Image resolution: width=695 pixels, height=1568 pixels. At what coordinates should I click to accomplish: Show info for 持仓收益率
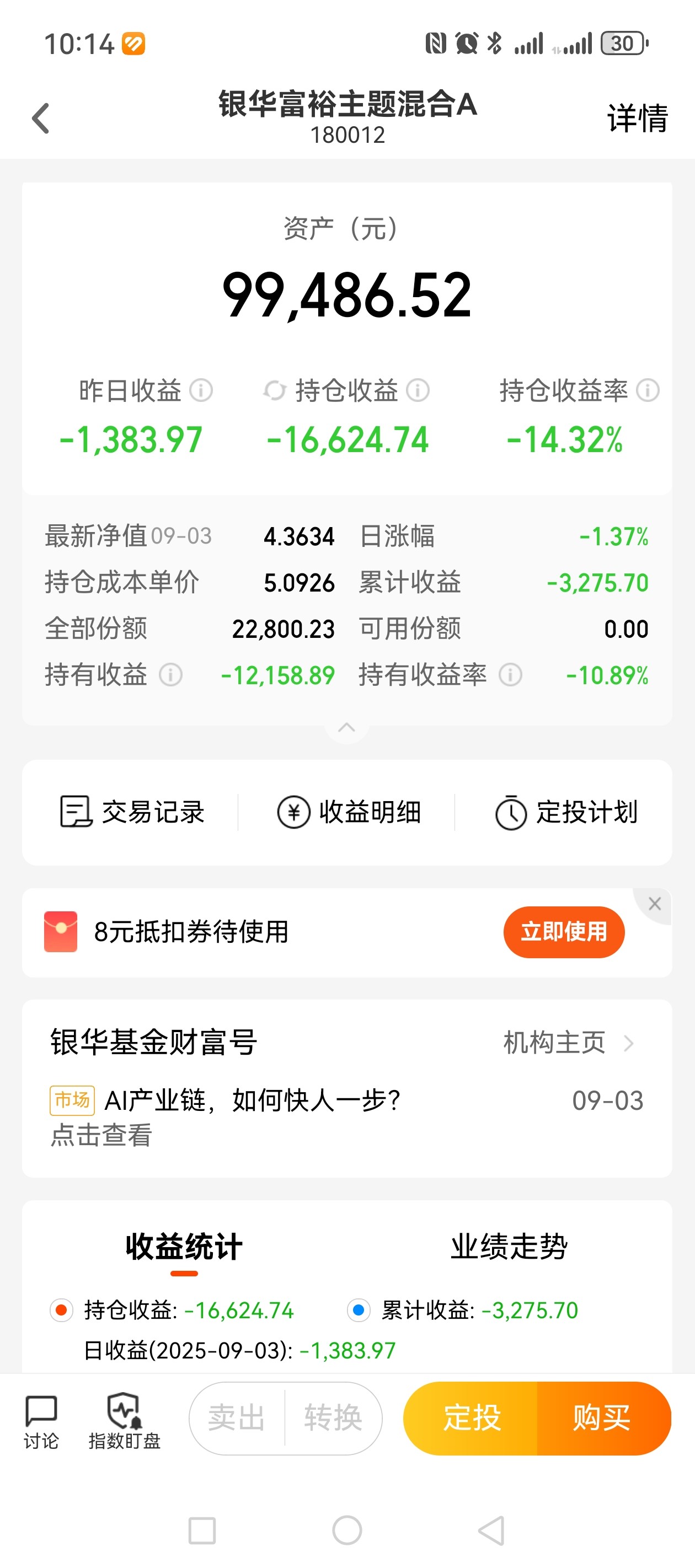pyautogui.click(x=648, y=390)
